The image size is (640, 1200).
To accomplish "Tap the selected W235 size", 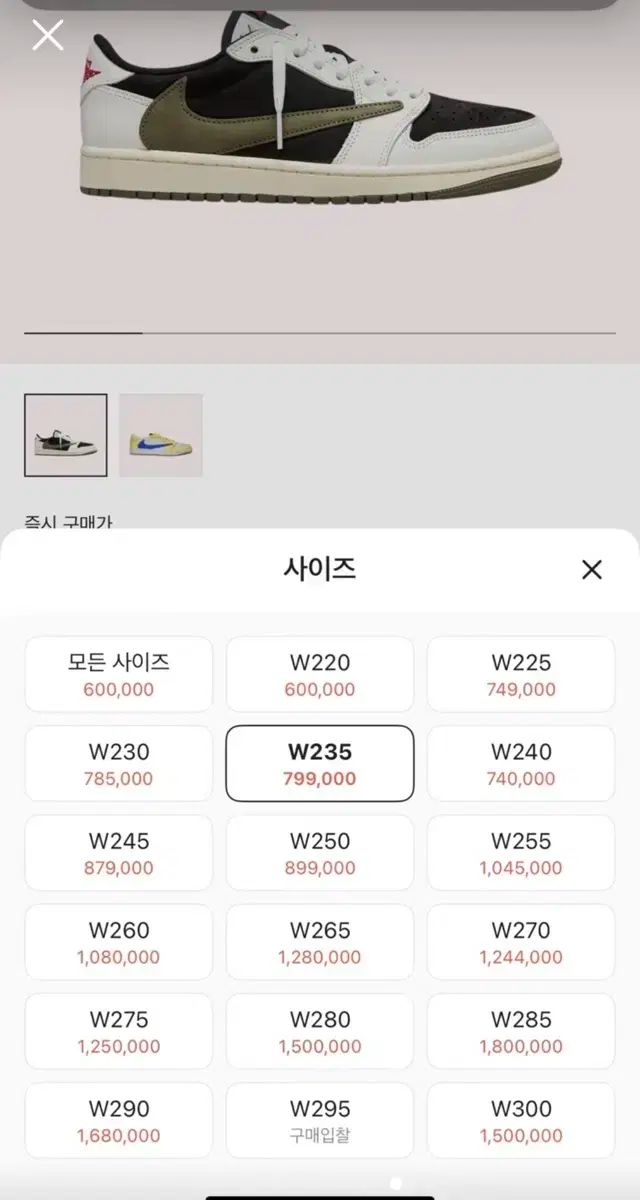I will pos(320,763).
